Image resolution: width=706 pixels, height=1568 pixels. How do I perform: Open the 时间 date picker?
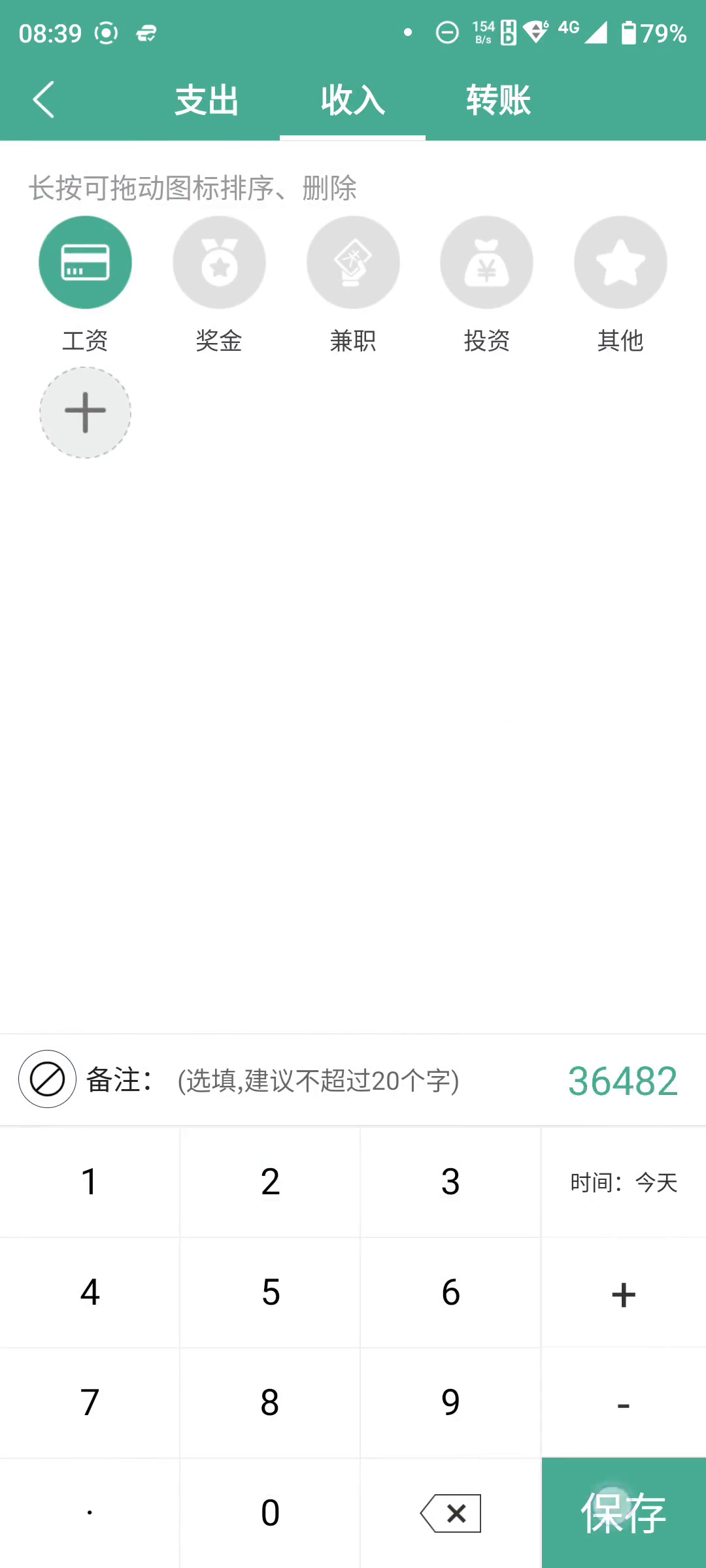(624, 1182)
